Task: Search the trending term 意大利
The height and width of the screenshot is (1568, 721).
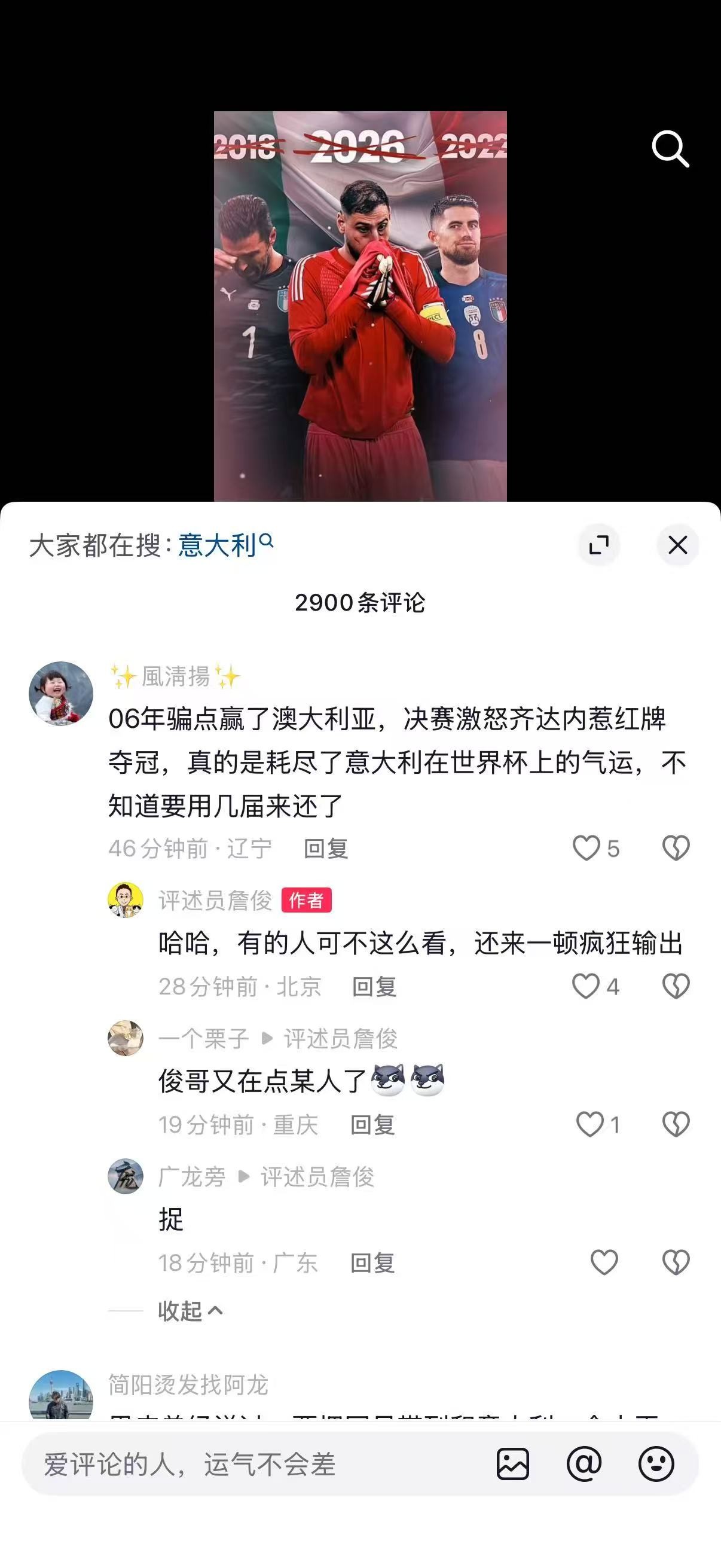Action: pos(225,545)
